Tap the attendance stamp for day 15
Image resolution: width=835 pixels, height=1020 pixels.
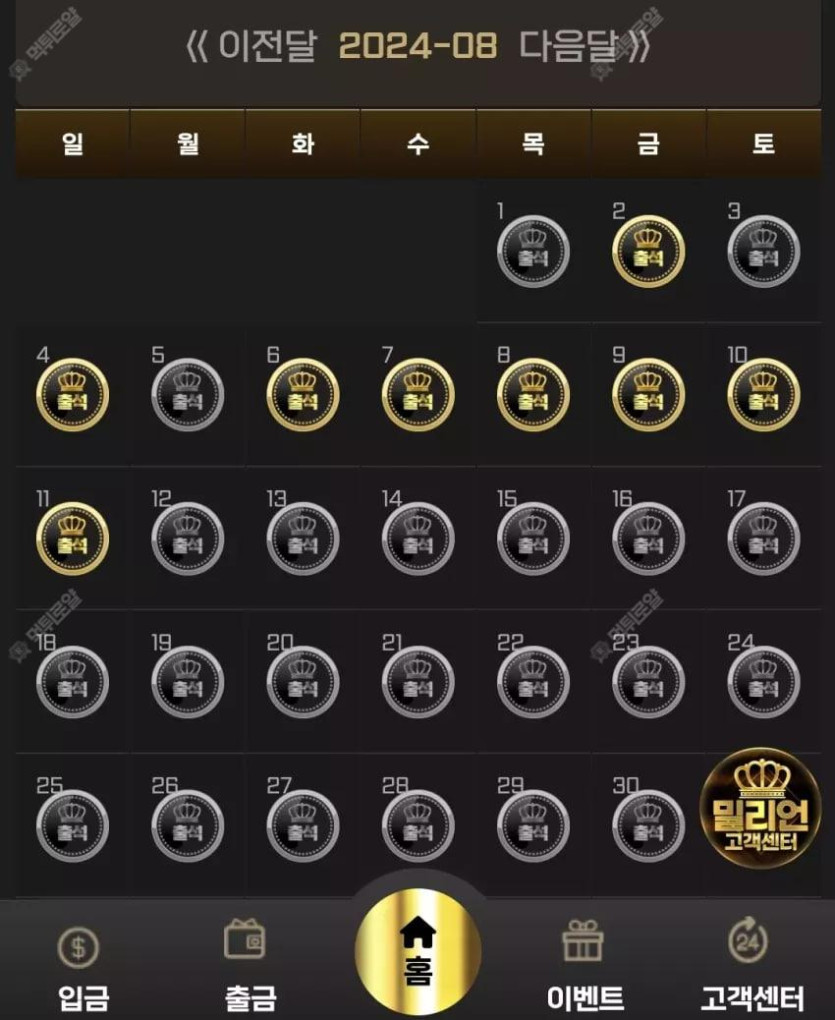tap(533, 539)
